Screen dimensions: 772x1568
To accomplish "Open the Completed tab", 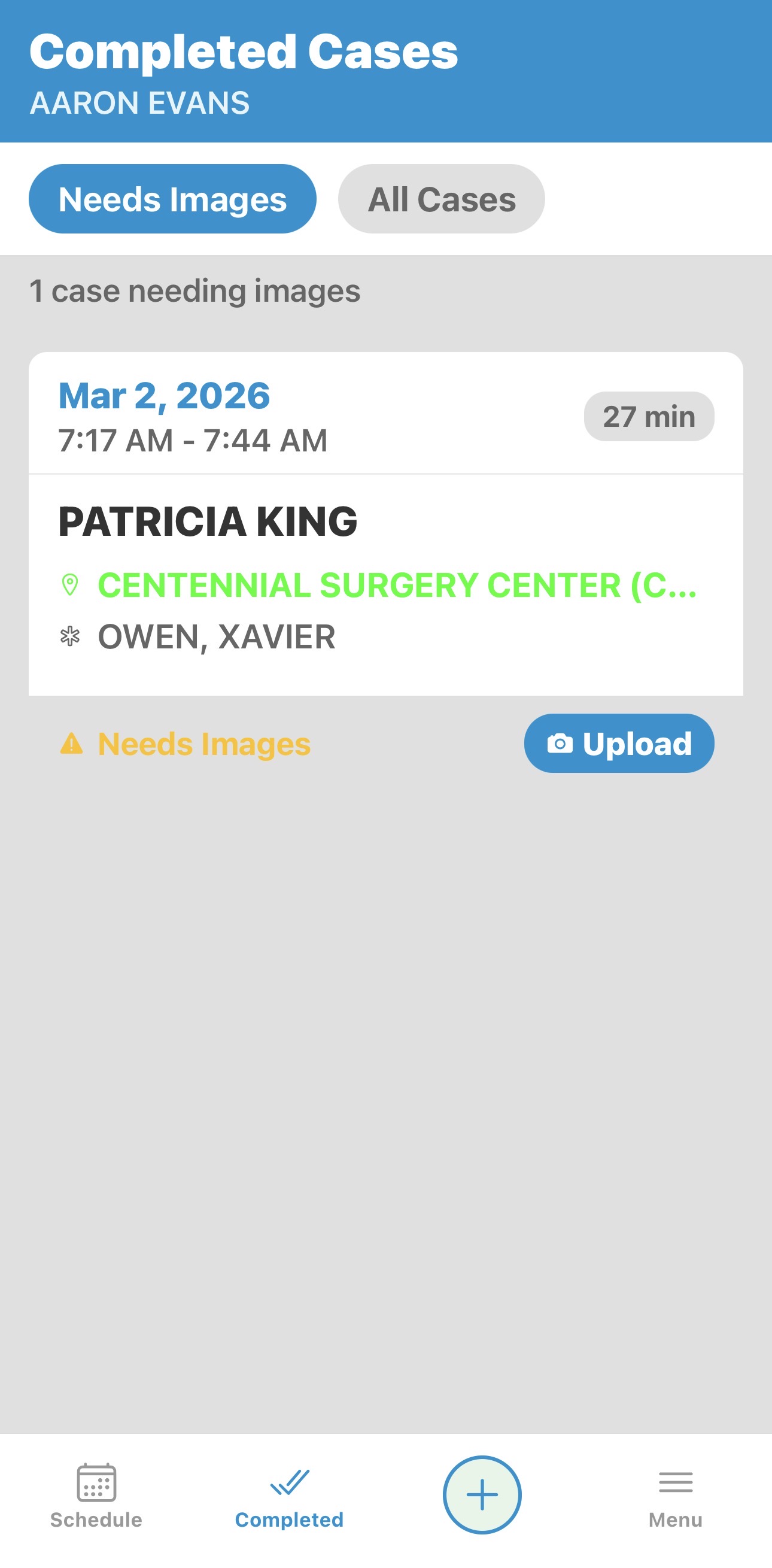I will 289,1495.
